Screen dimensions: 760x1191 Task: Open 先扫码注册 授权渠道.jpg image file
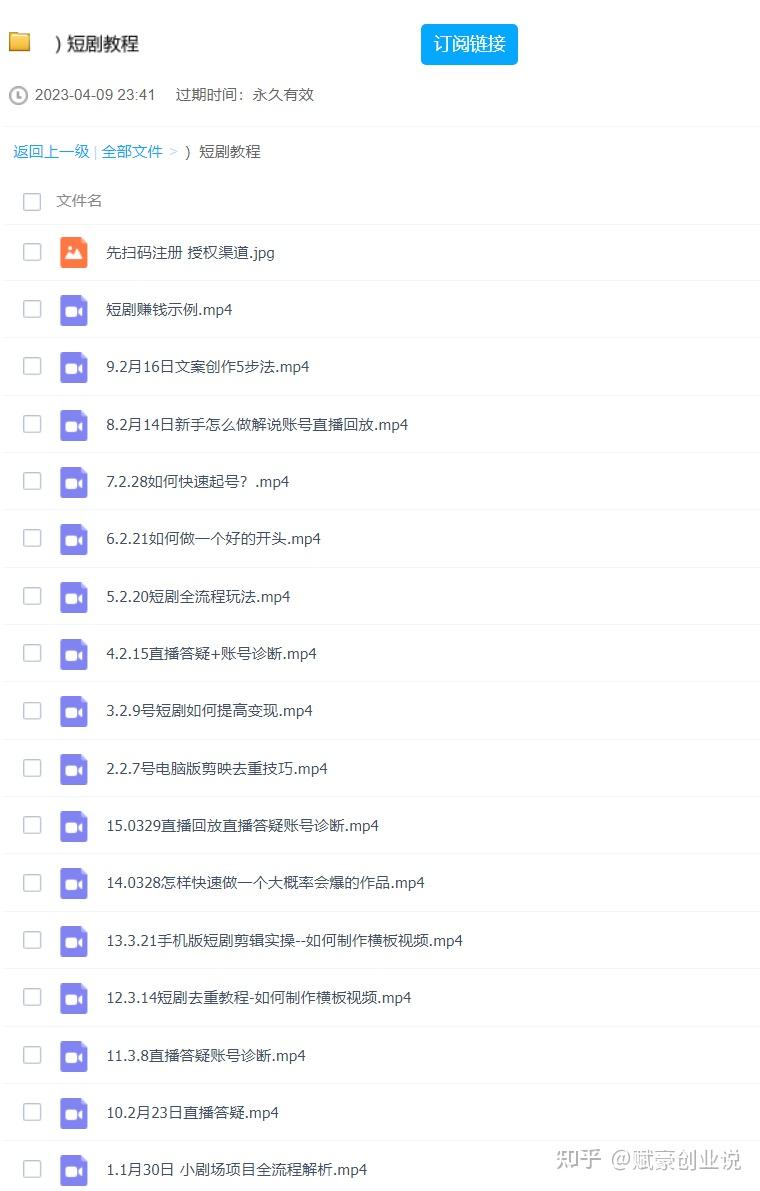[x=190, y=253]
